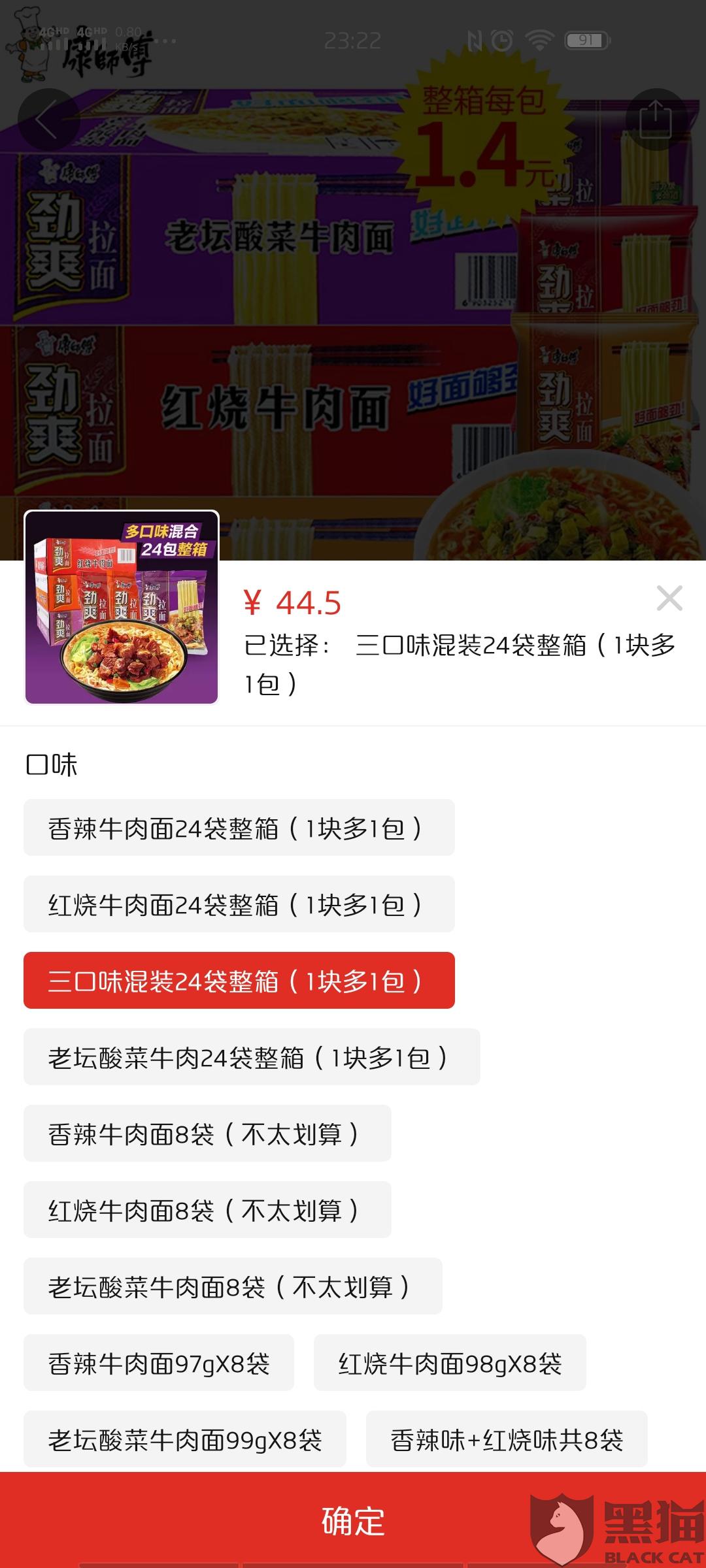Tap the 三口味混装24袋整箱 chip
Screen dimensions: 706x1568
click(x=239, y=981)
